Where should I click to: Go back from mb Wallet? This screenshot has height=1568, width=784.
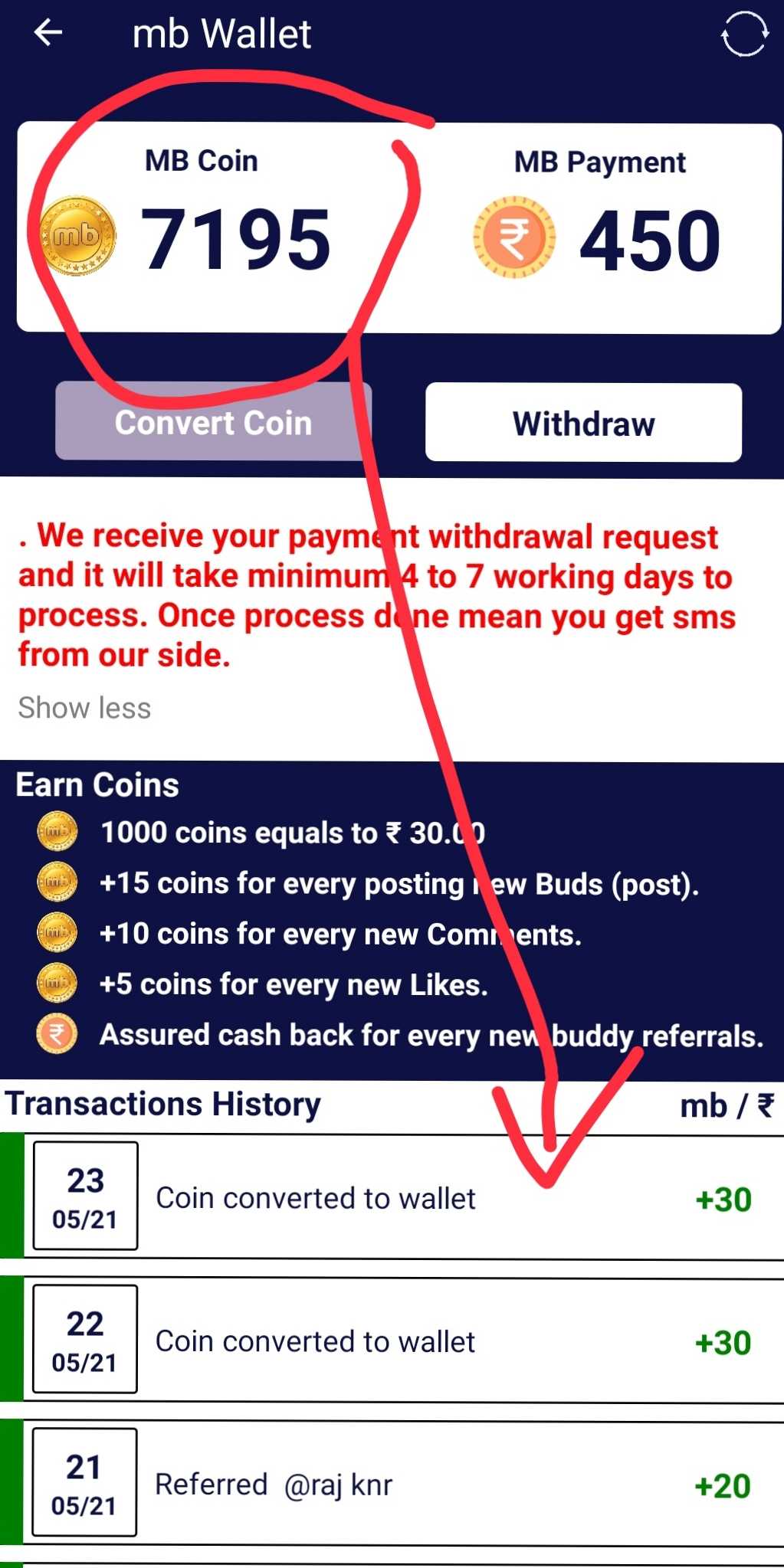(48, 33)
